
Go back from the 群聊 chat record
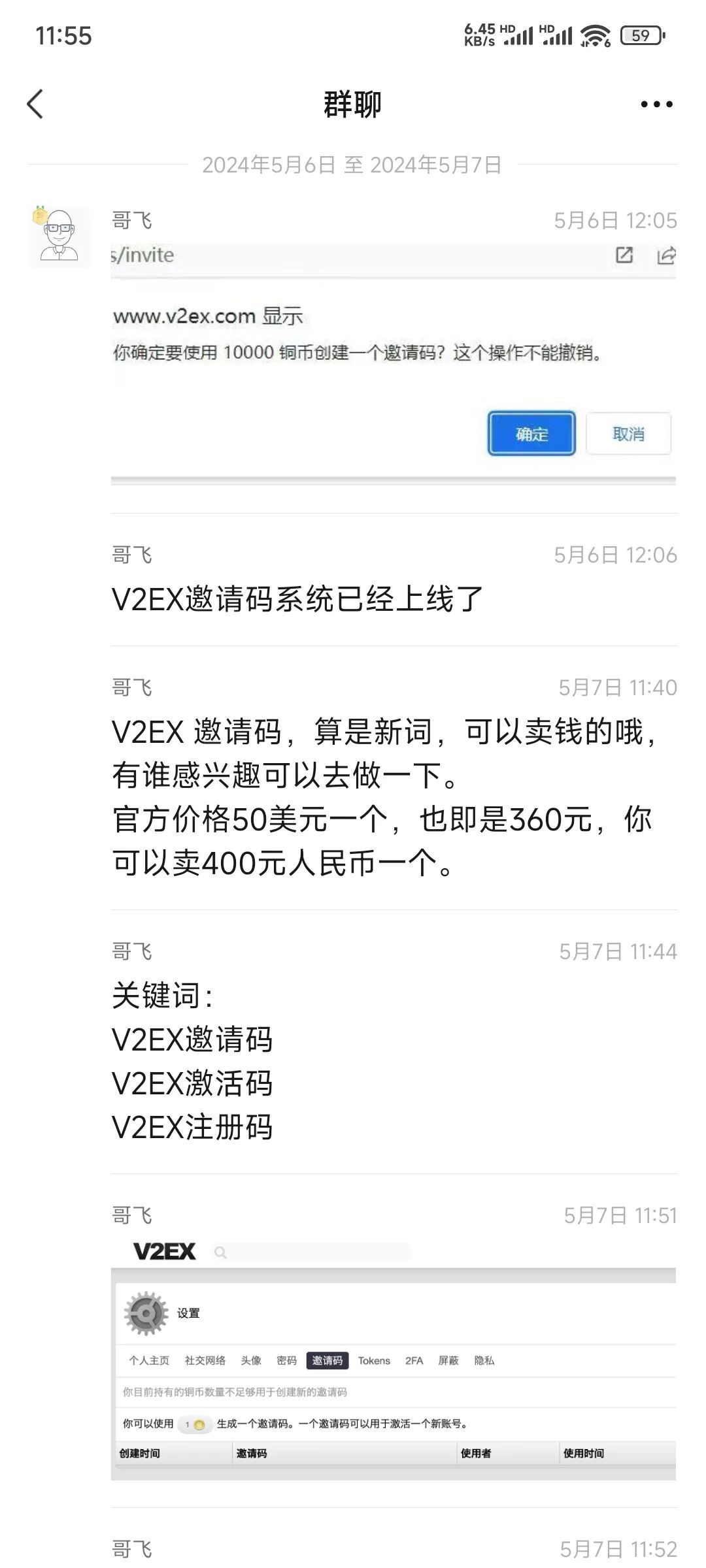click(35, 104)
